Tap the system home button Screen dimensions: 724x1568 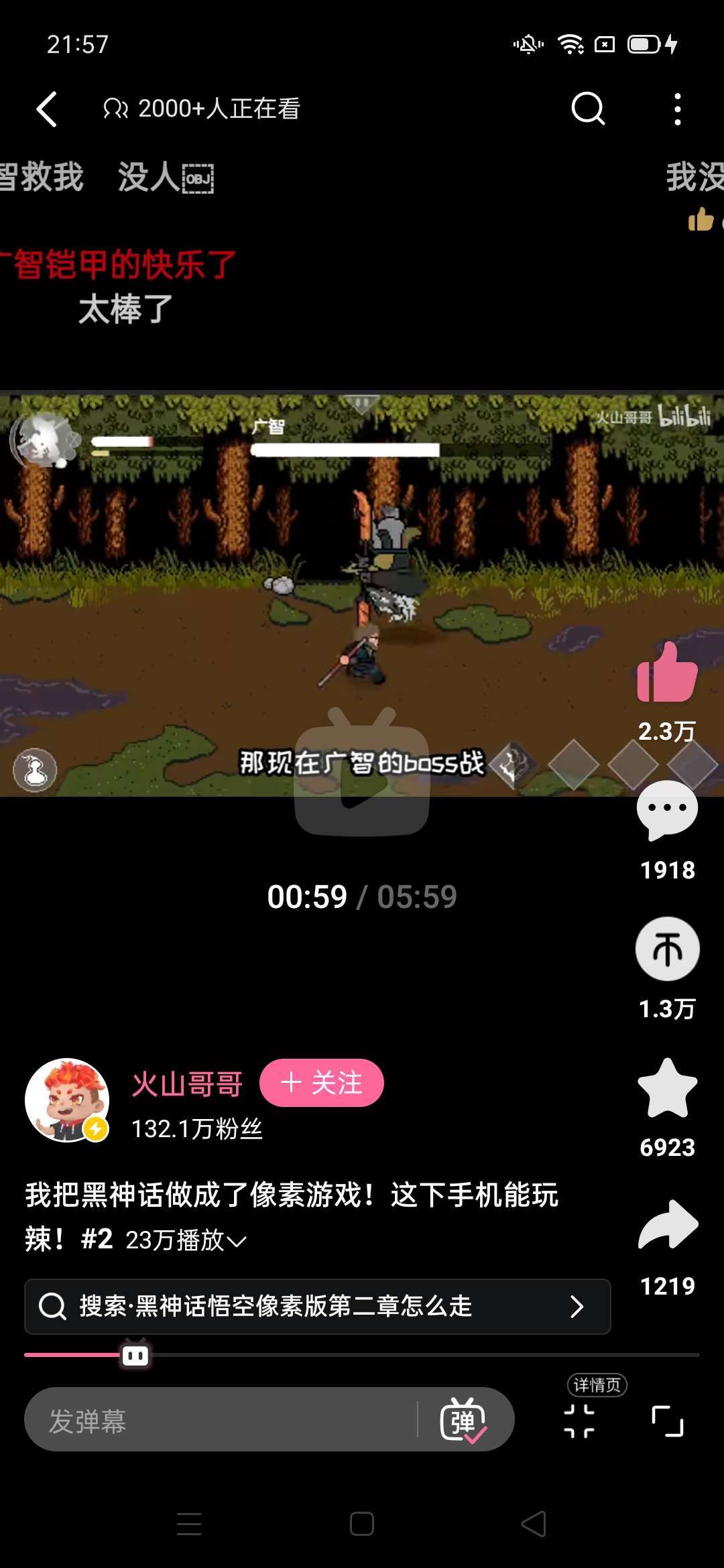(x=362, y=1524)
